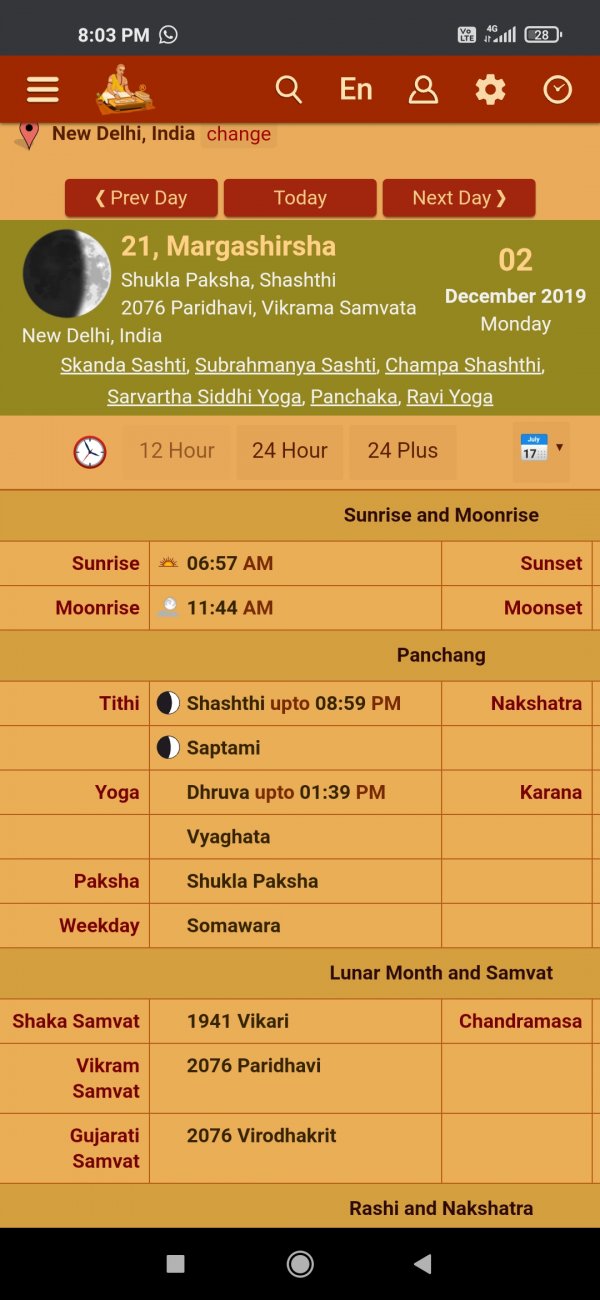Image resolution: width=600 pixels, height=1300 pixels.
Task: Change the language via En
Action: (356, 90)
